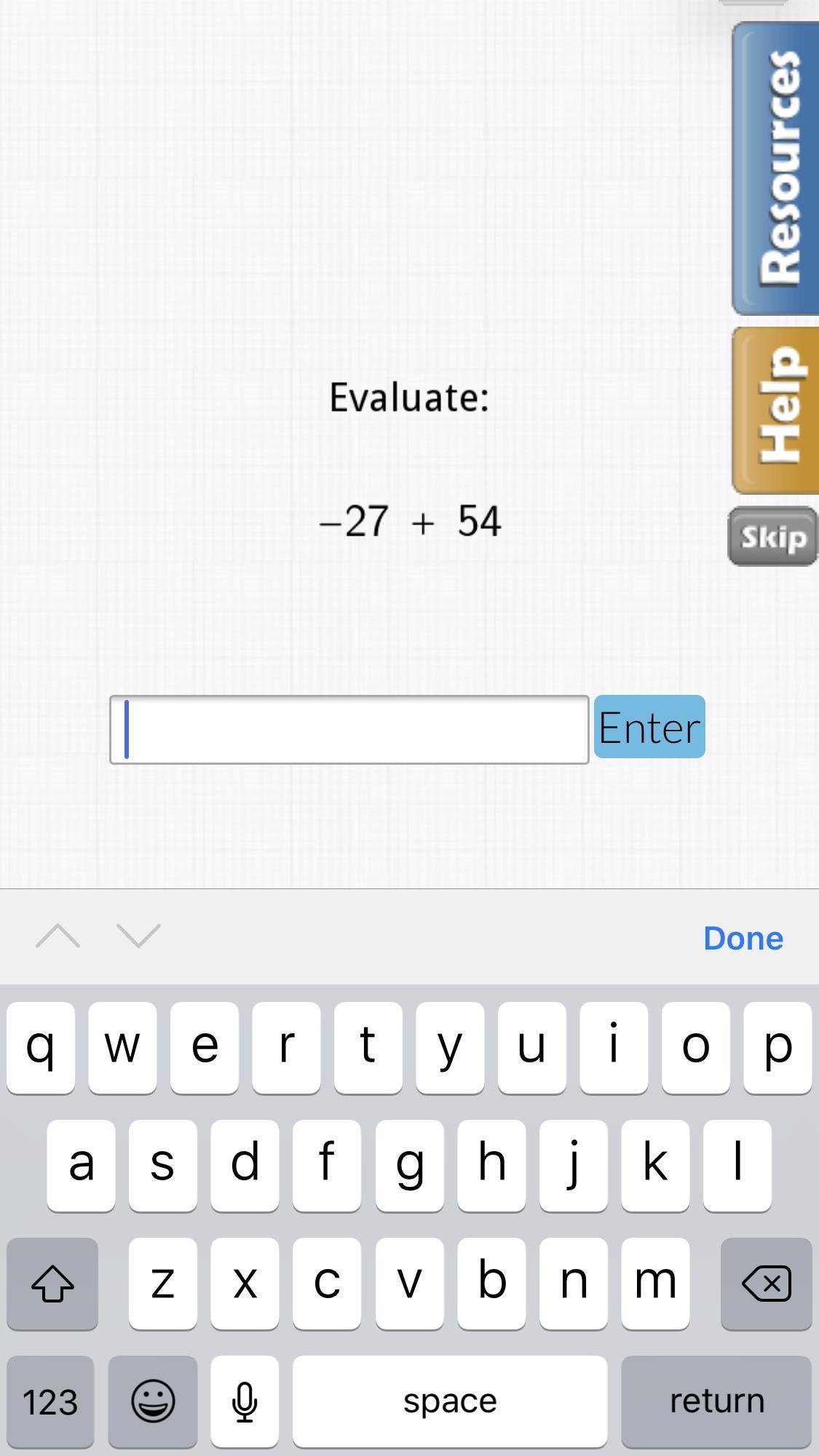Tap the keyboard backspace key
Screen dimensions: 819x1456
pos(766,1284)
